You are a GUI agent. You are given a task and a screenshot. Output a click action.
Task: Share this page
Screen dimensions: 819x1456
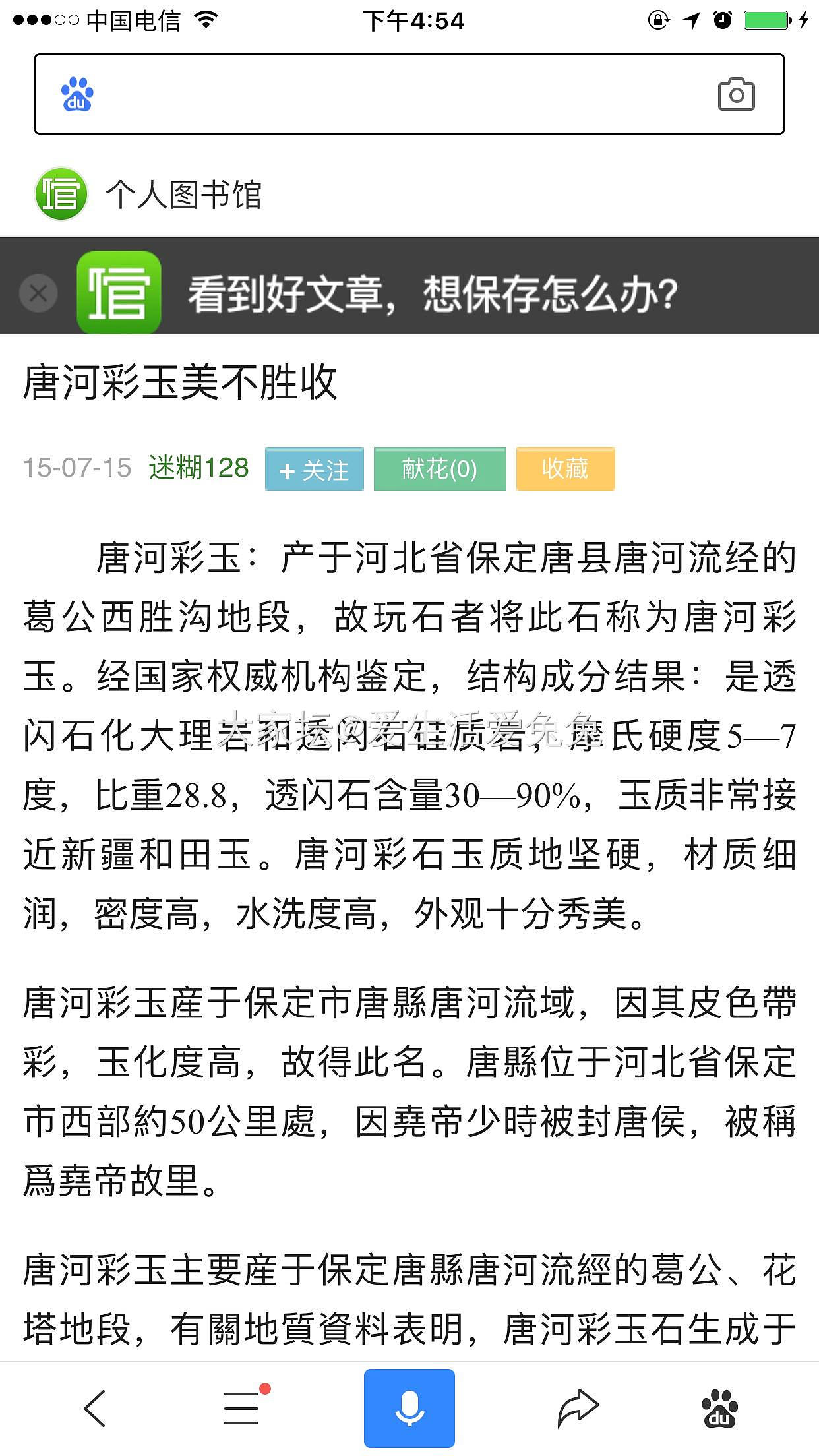coord(578,1408)
